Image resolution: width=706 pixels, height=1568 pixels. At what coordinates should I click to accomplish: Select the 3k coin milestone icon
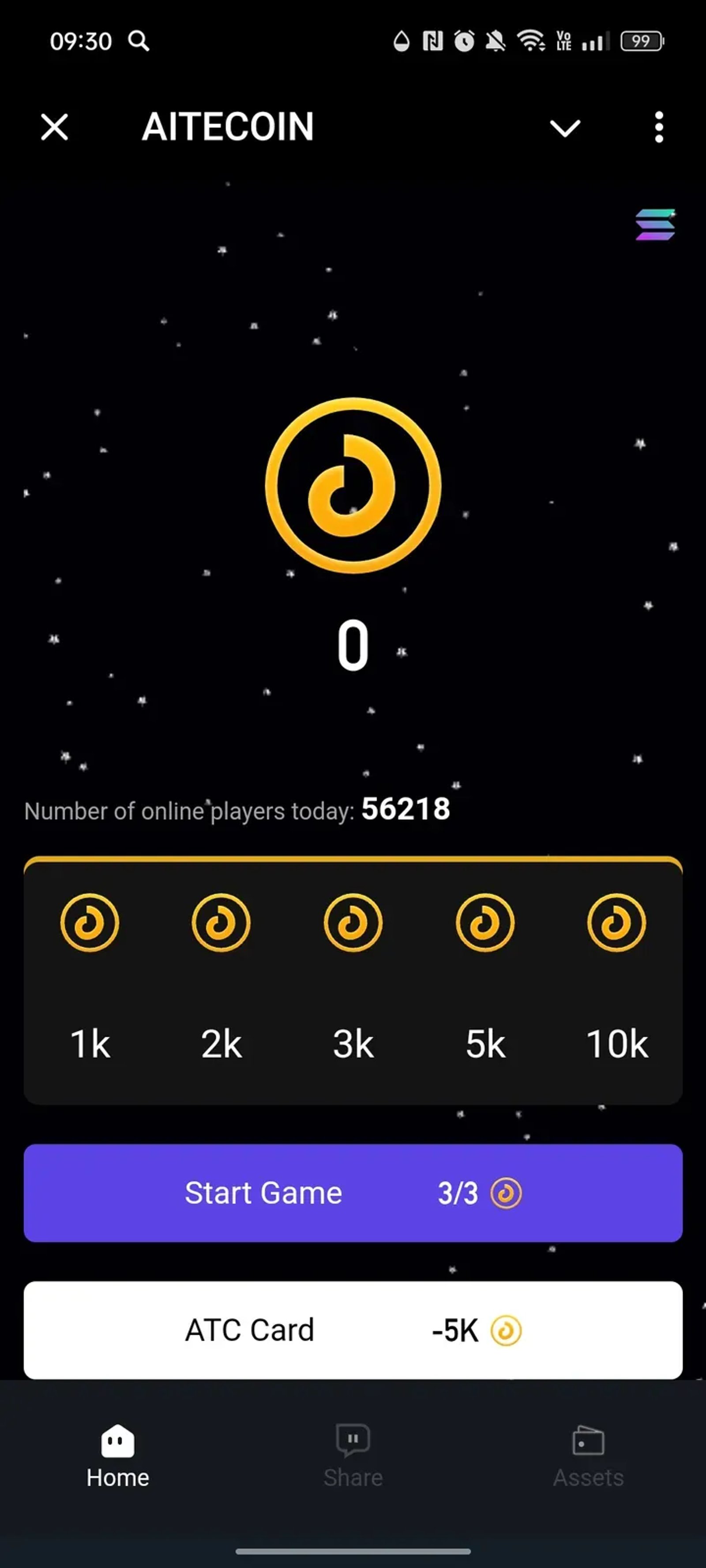point(353,921)
